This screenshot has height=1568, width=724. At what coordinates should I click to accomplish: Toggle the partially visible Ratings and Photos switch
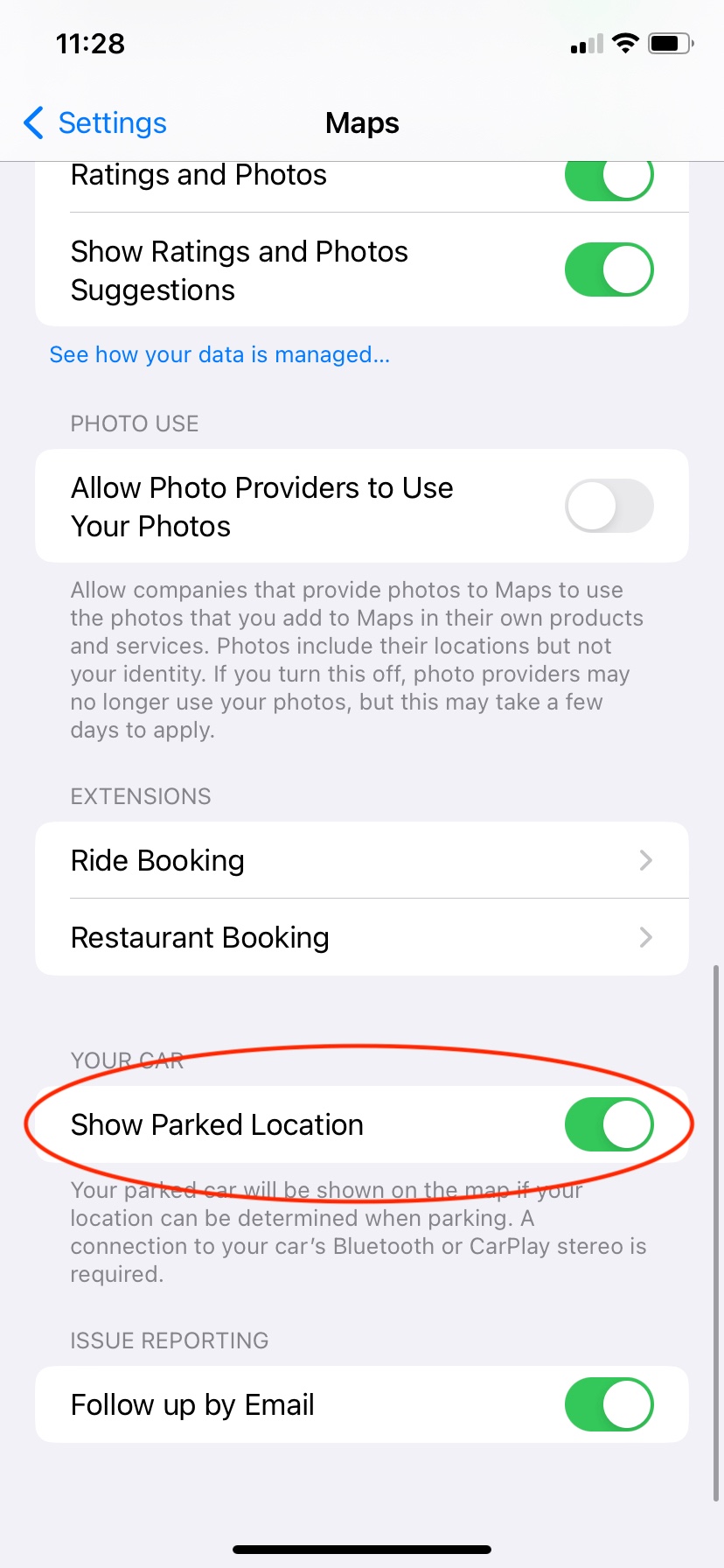coord(609,180)
